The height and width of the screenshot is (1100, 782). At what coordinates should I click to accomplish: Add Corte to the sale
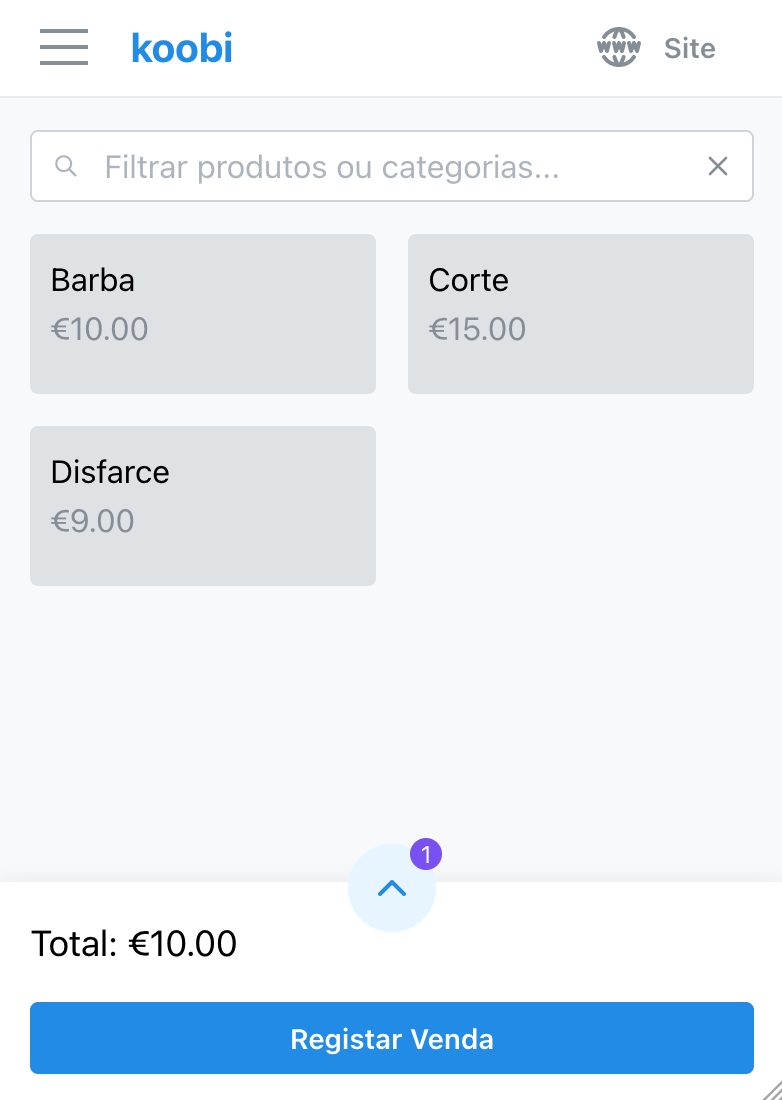point(580,313)
